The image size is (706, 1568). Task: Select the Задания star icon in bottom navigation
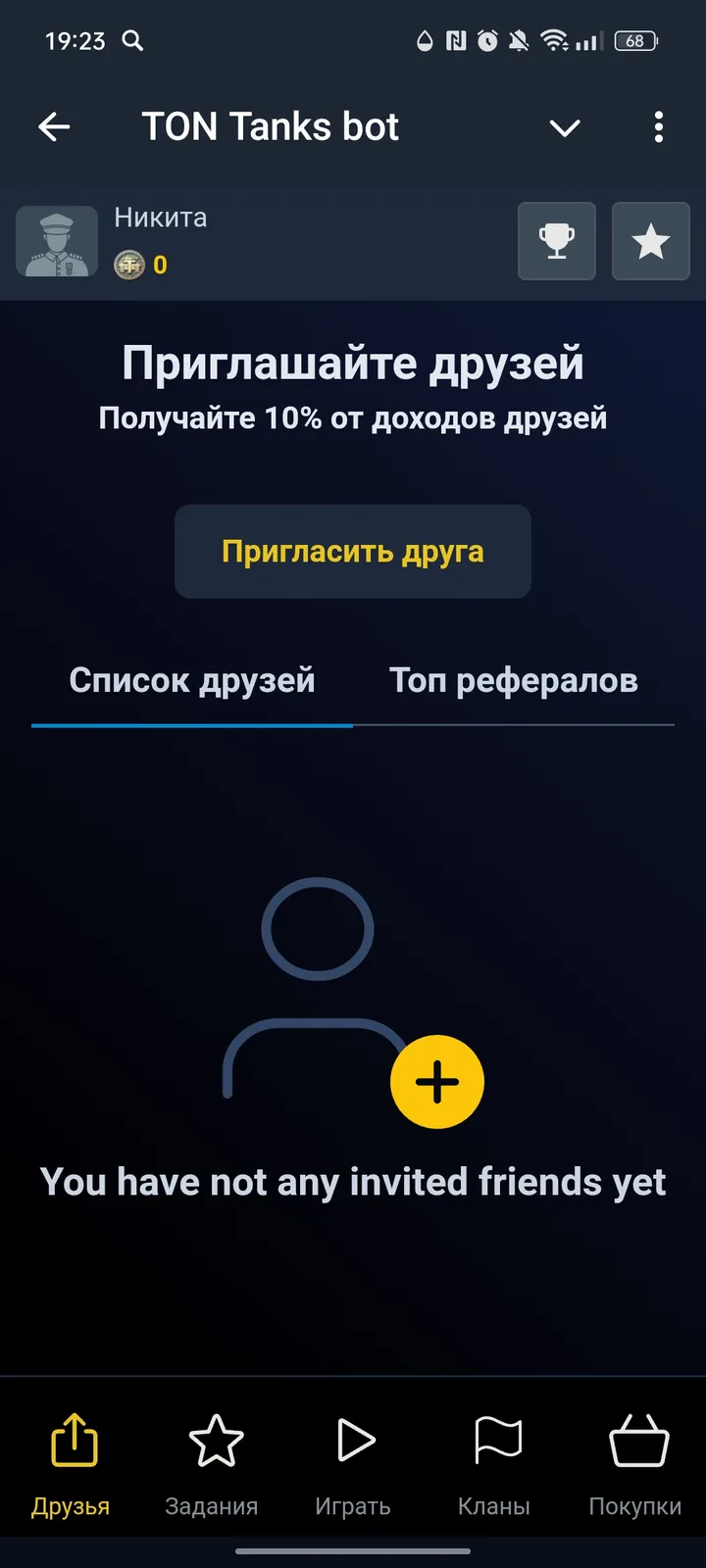point(212,1442)
